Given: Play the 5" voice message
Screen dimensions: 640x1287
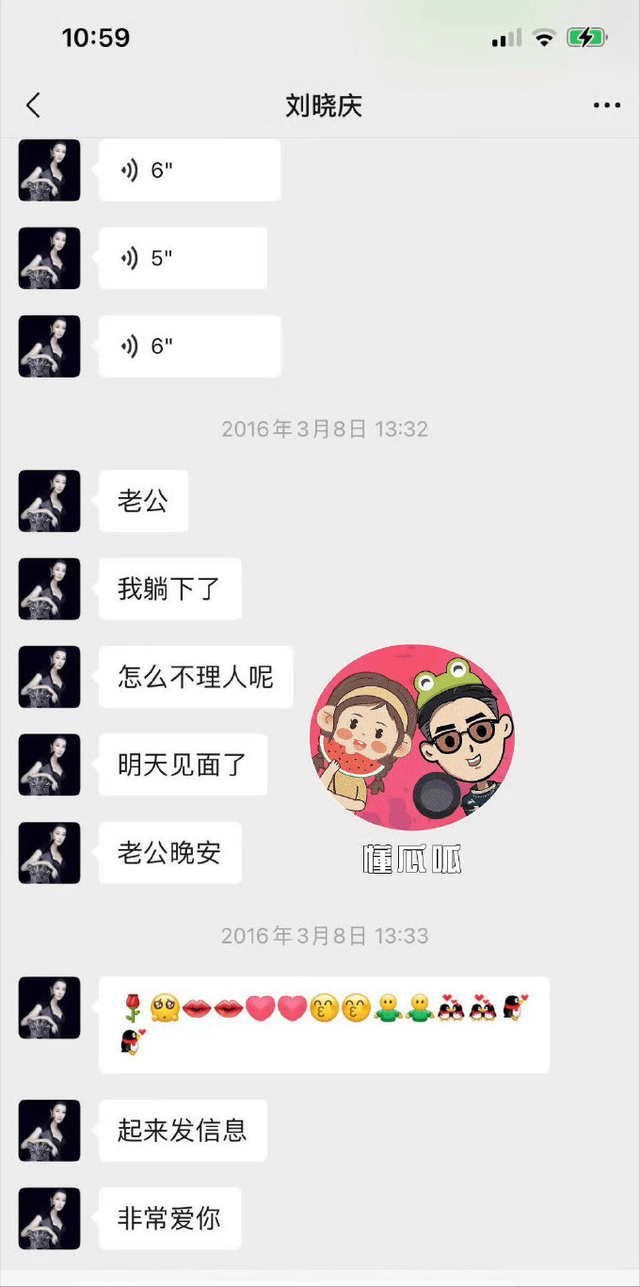Looking at the screenshot, I should pyautogui.click(x=182, y=258).
